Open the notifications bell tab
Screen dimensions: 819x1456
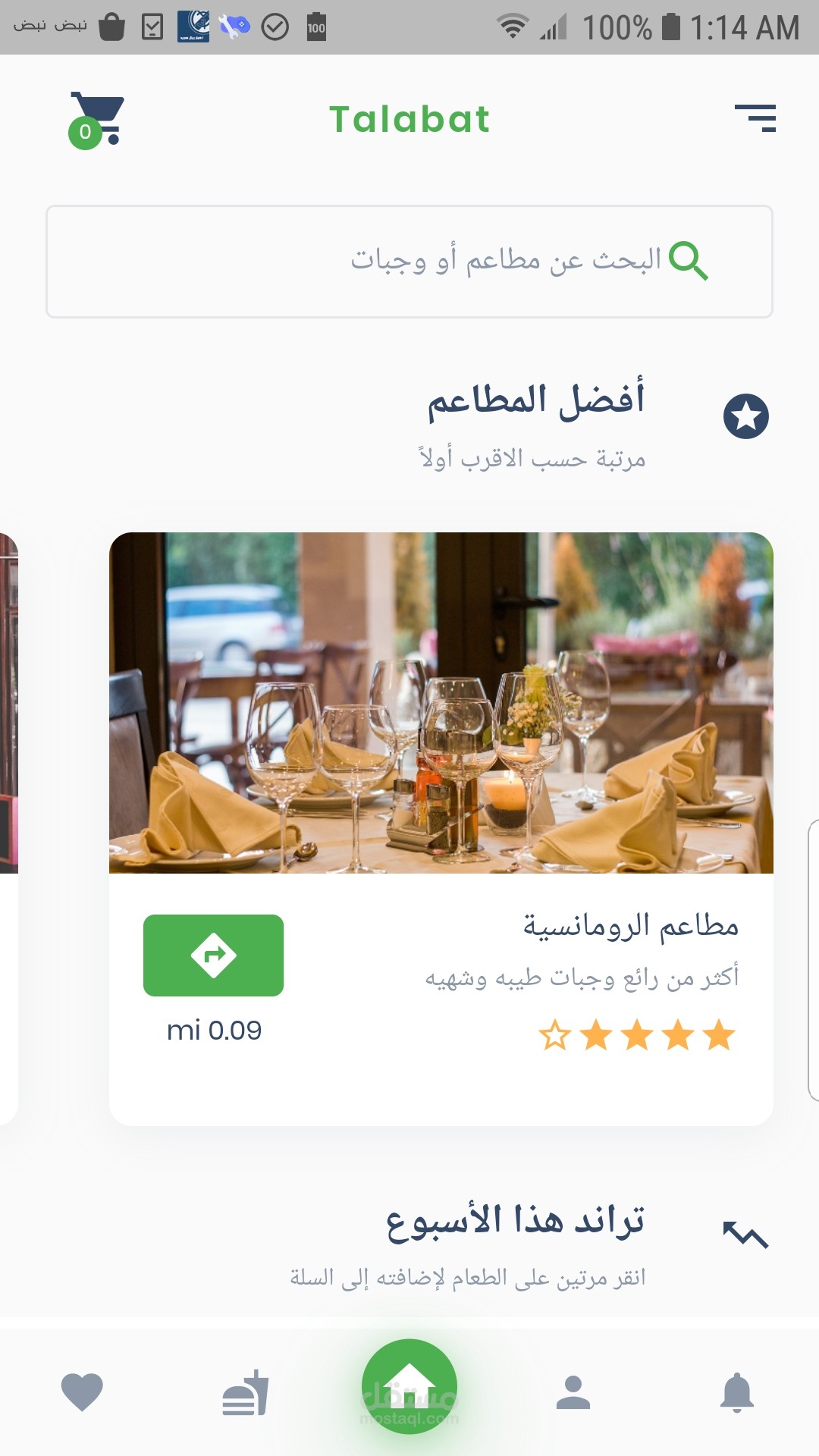736,1392
